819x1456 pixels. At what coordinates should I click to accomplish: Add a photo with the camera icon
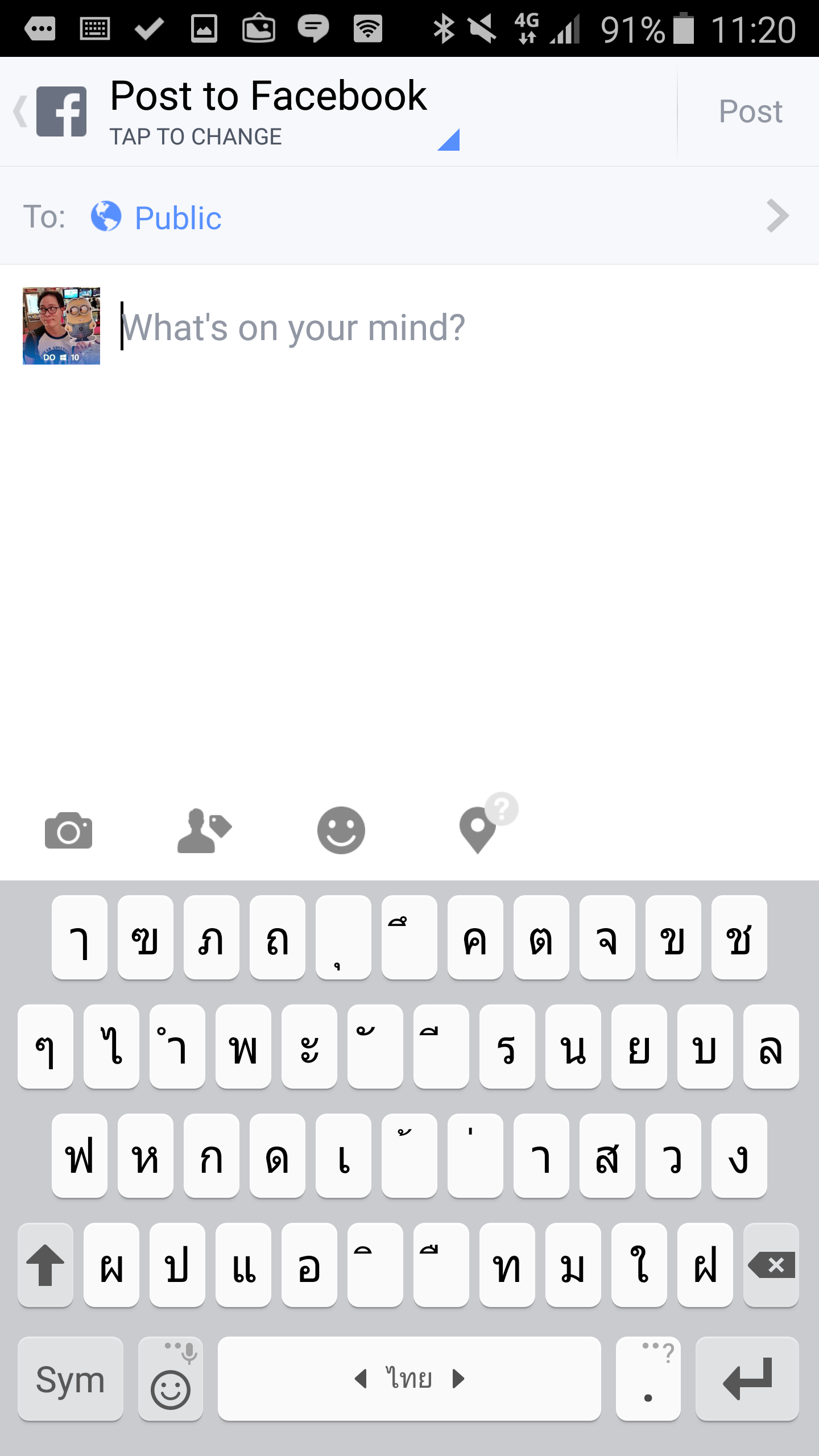(x=68, y=830)
